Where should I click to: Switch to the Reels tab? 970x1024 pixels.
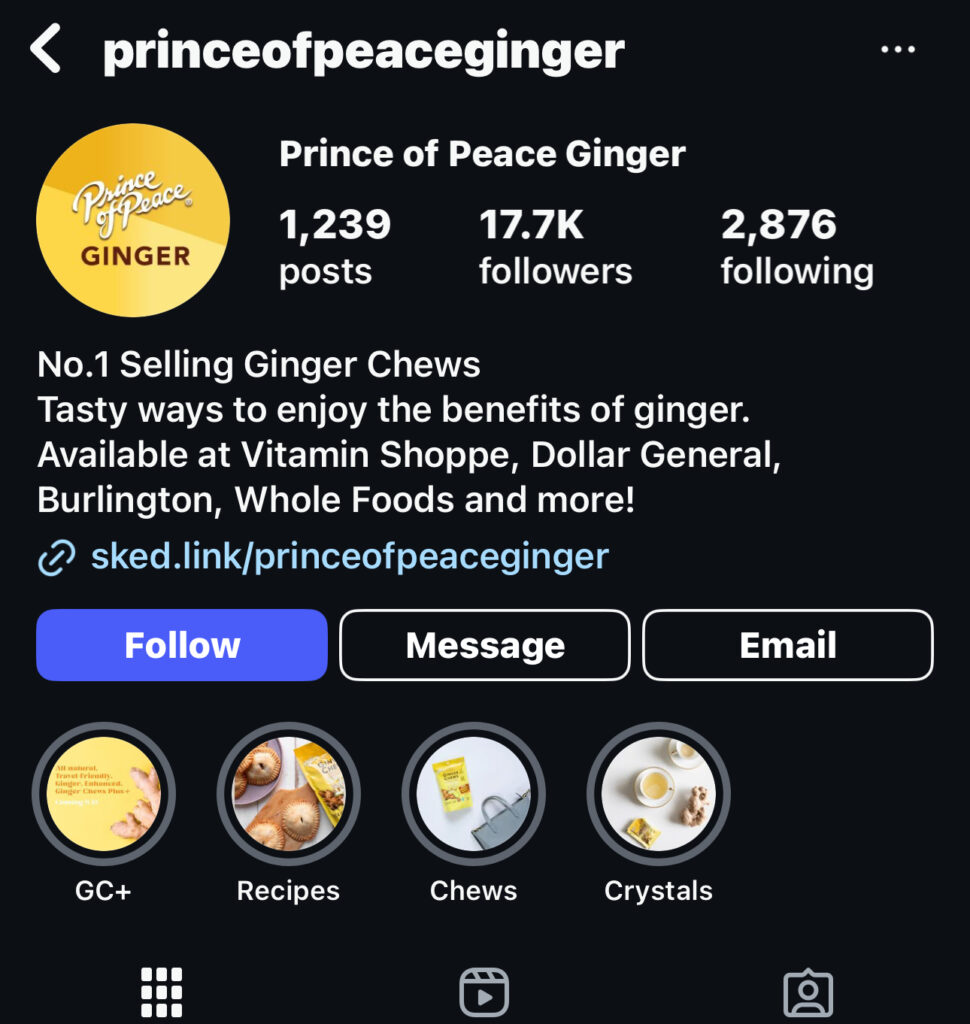484,991
